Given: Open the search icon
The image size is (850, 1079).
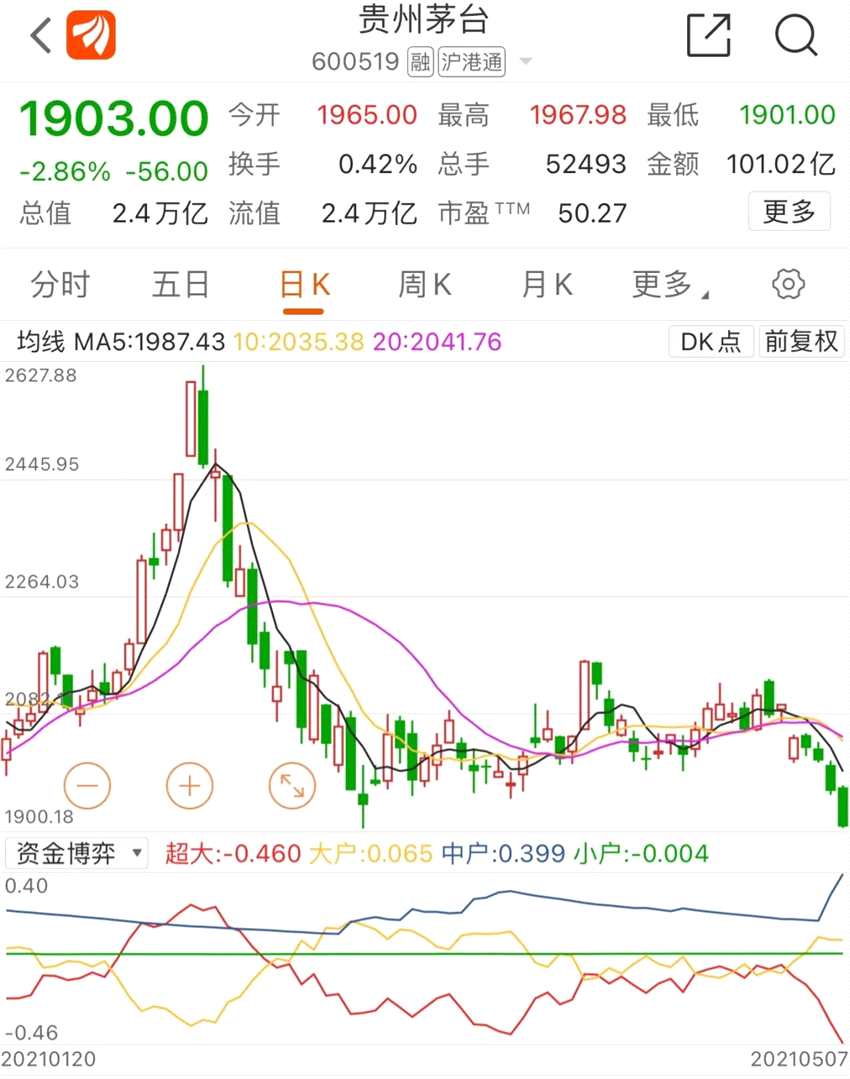Looking at the screenshot, I should tap(796, 36).
